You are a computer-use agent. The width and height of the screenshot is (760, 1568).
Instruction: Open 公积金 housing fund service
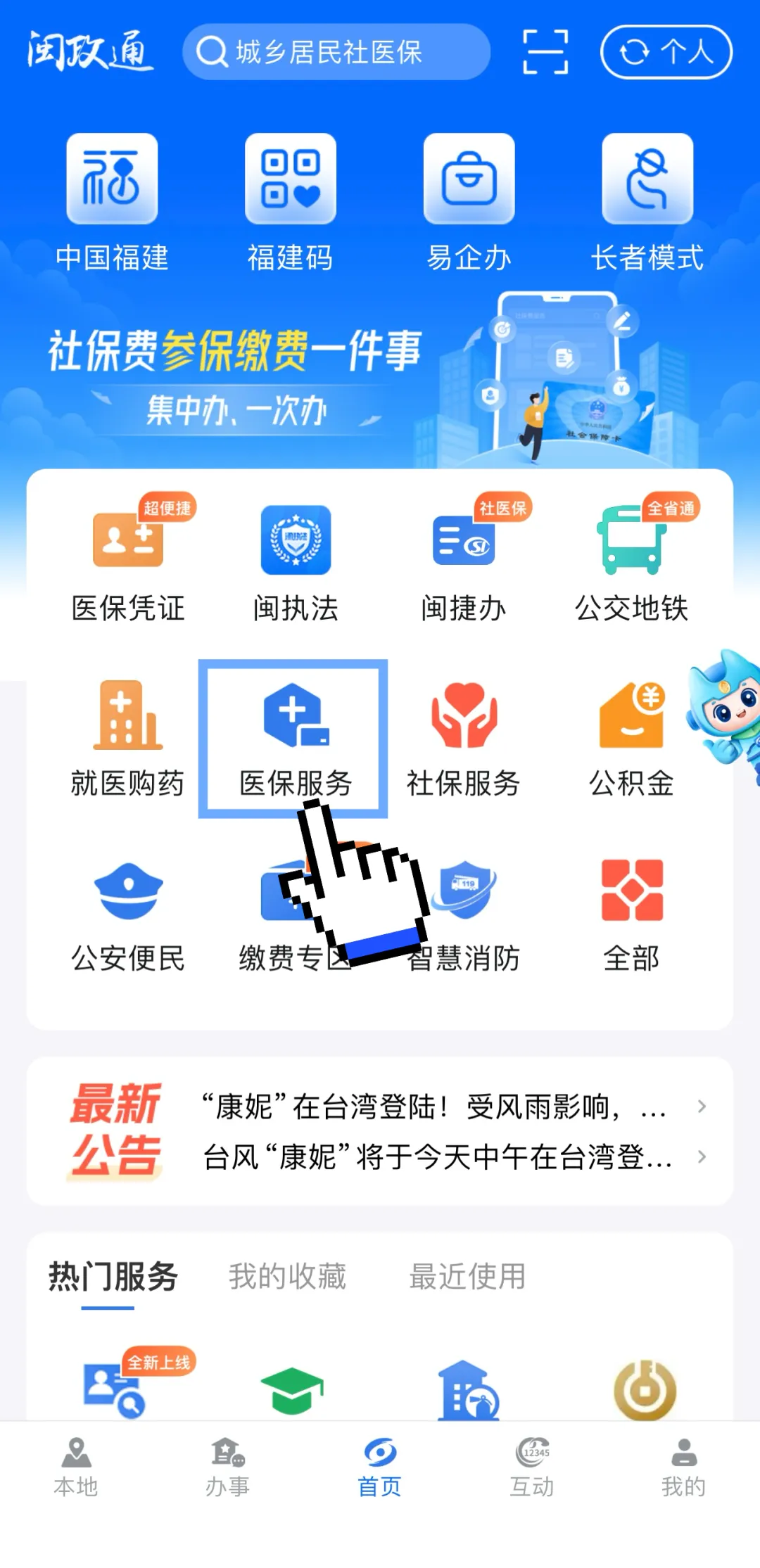tap(631, 737)
